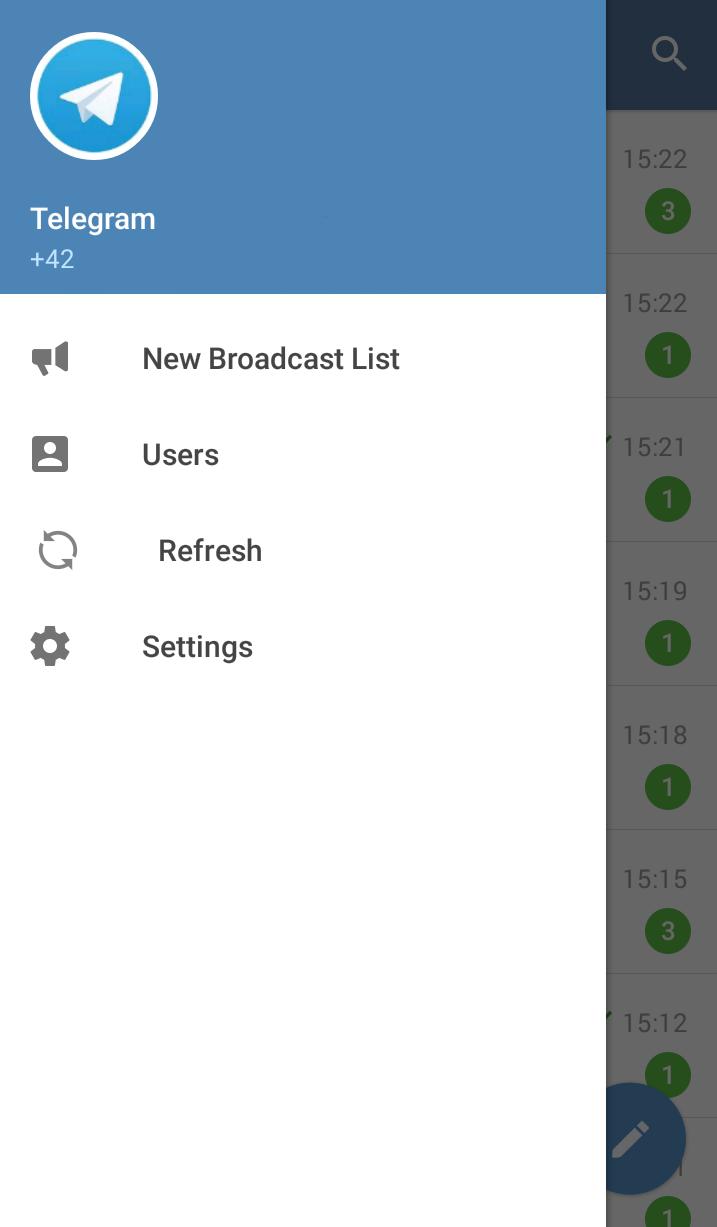The width and height of the screenshot is (717, 1227).
Task: Select Refresh in the drawer
Action: 209,551
